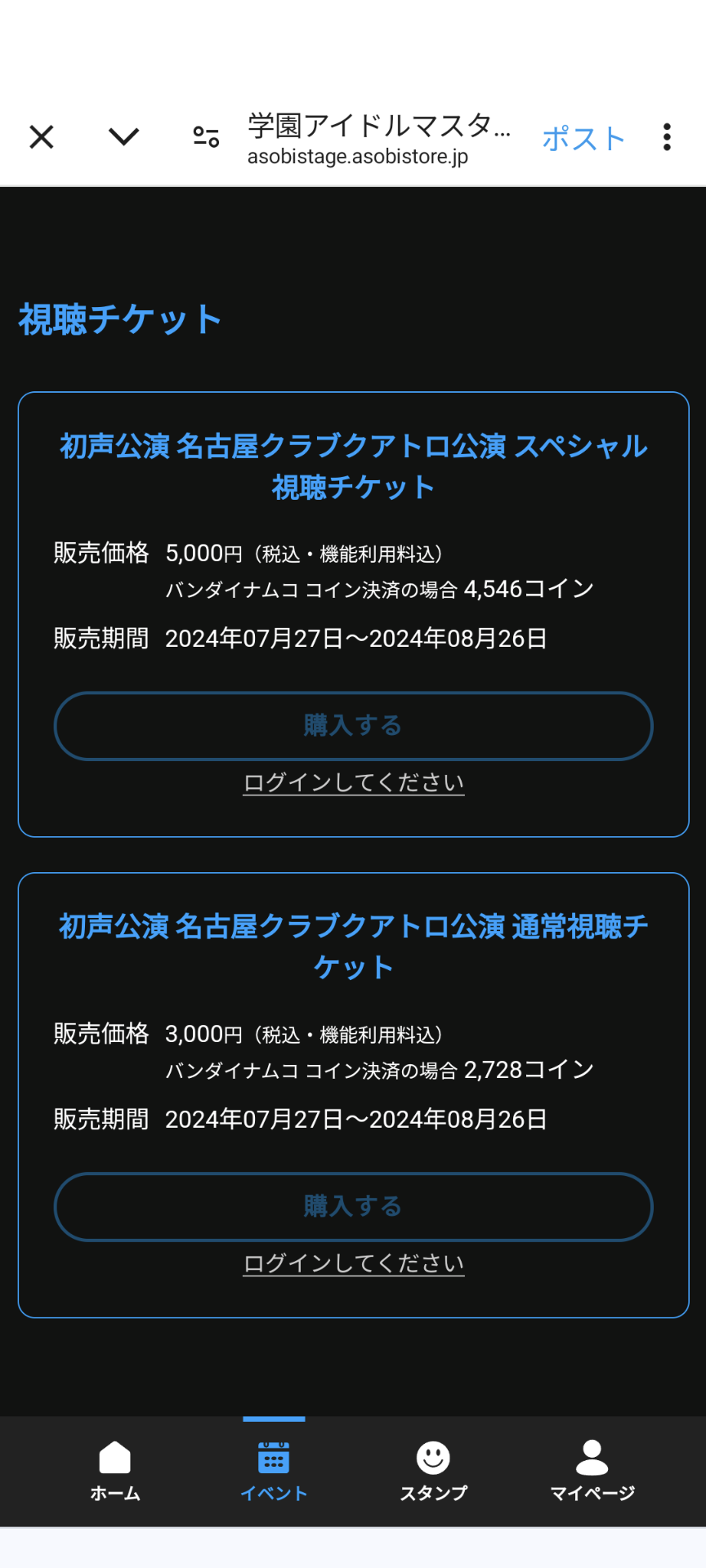Minimize the browser using the down chevron
This screenshot has width=706, height=1568.
[x=123, y=137]
